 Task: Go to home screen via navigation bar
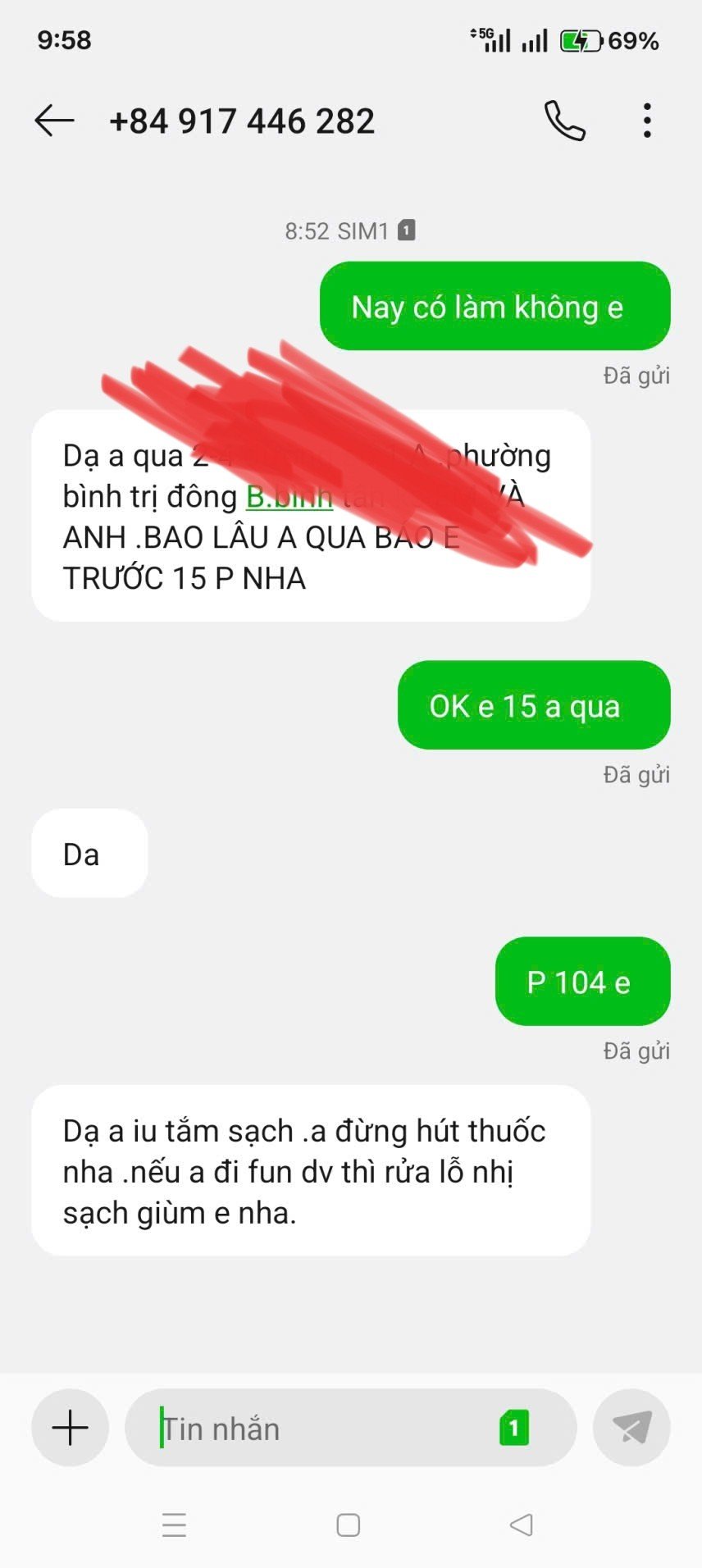349,1525
